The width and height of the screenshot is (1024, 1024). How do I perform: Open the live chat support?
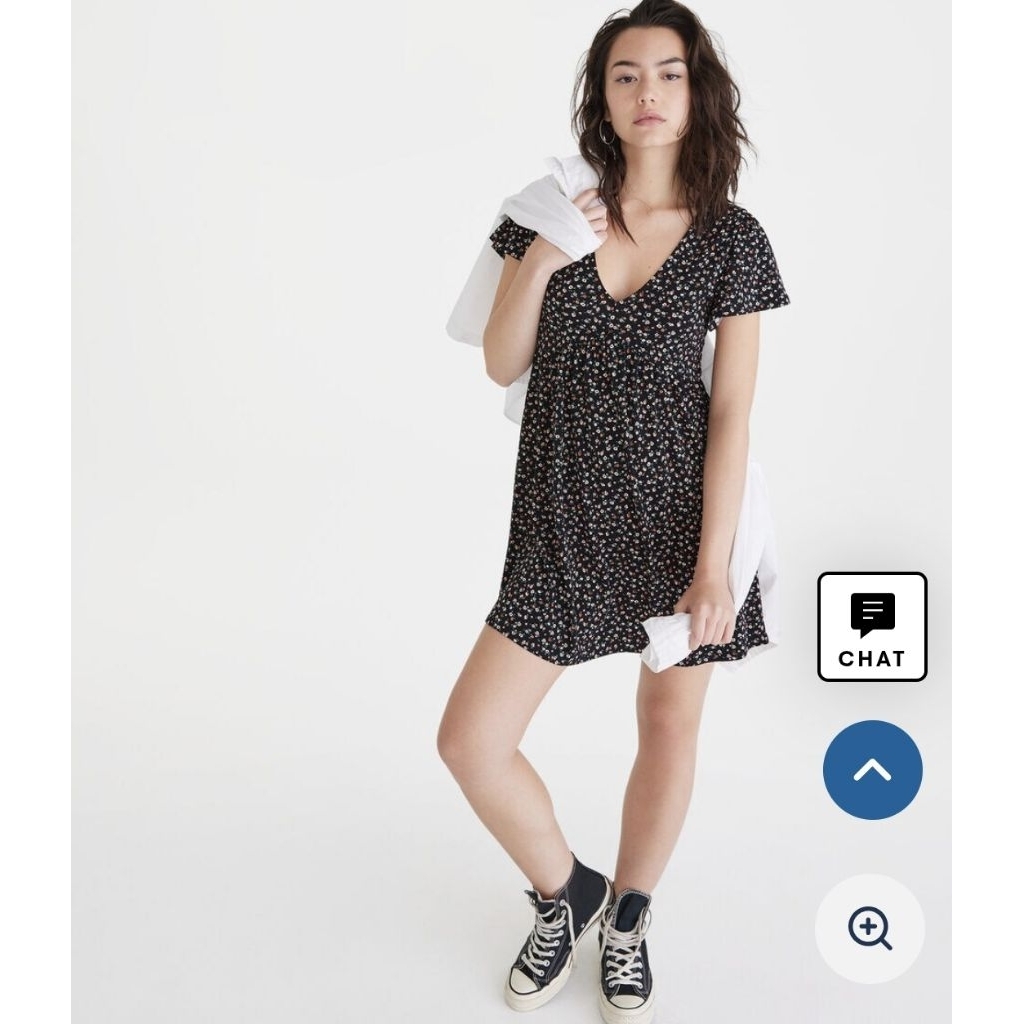872,627
